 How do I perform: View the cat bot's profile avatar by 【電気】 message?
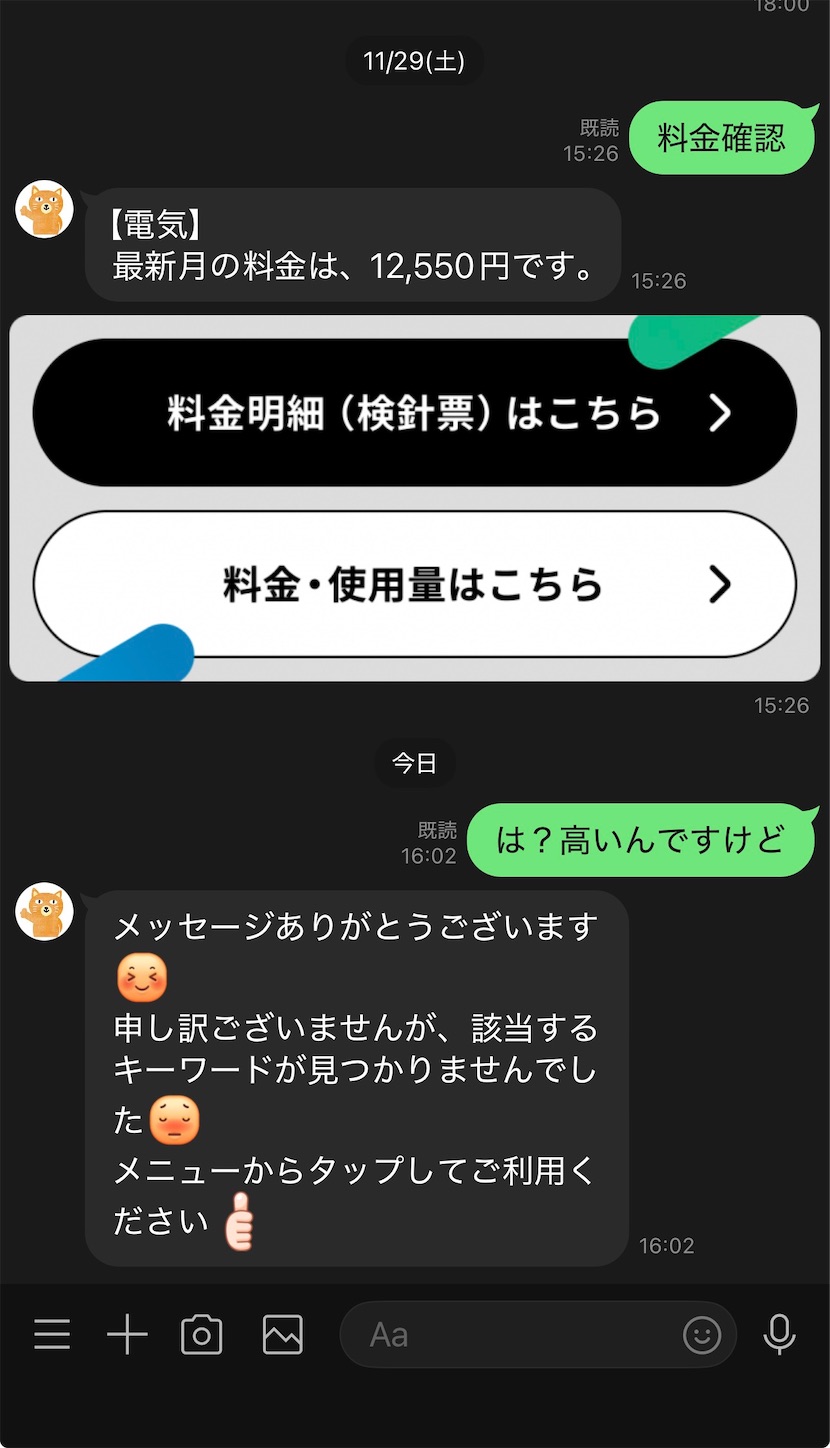[x=45, y=210]
